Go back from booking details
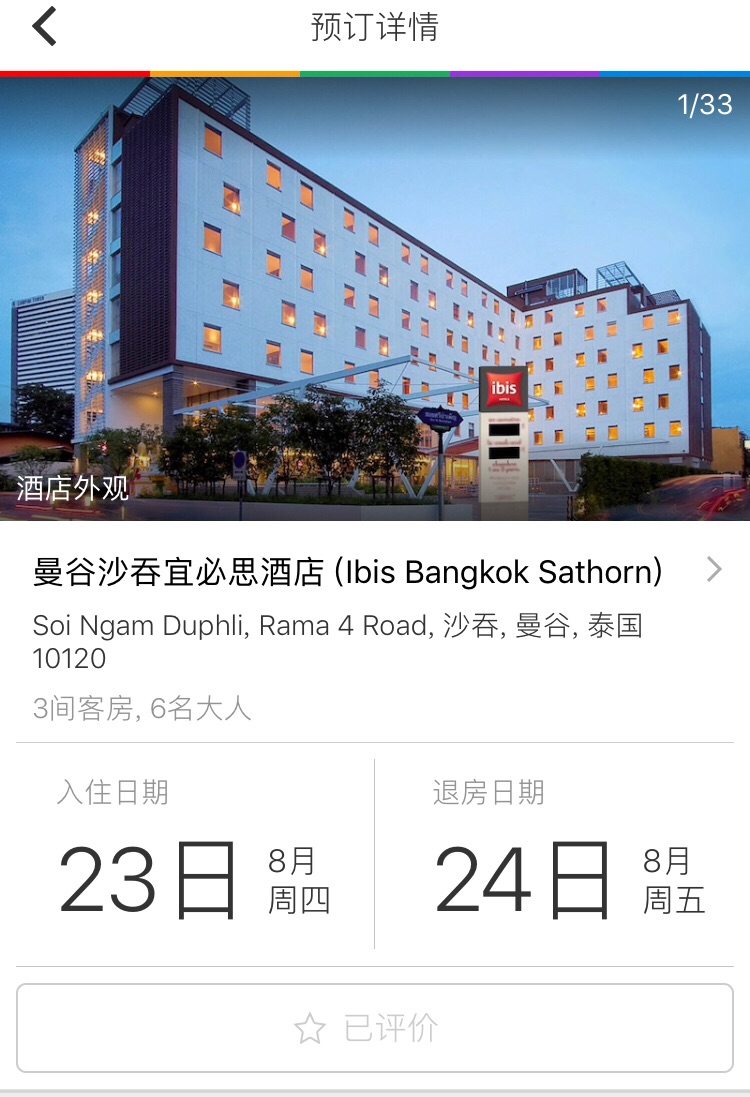750x1097 pixels. click(x=44, y=27)
